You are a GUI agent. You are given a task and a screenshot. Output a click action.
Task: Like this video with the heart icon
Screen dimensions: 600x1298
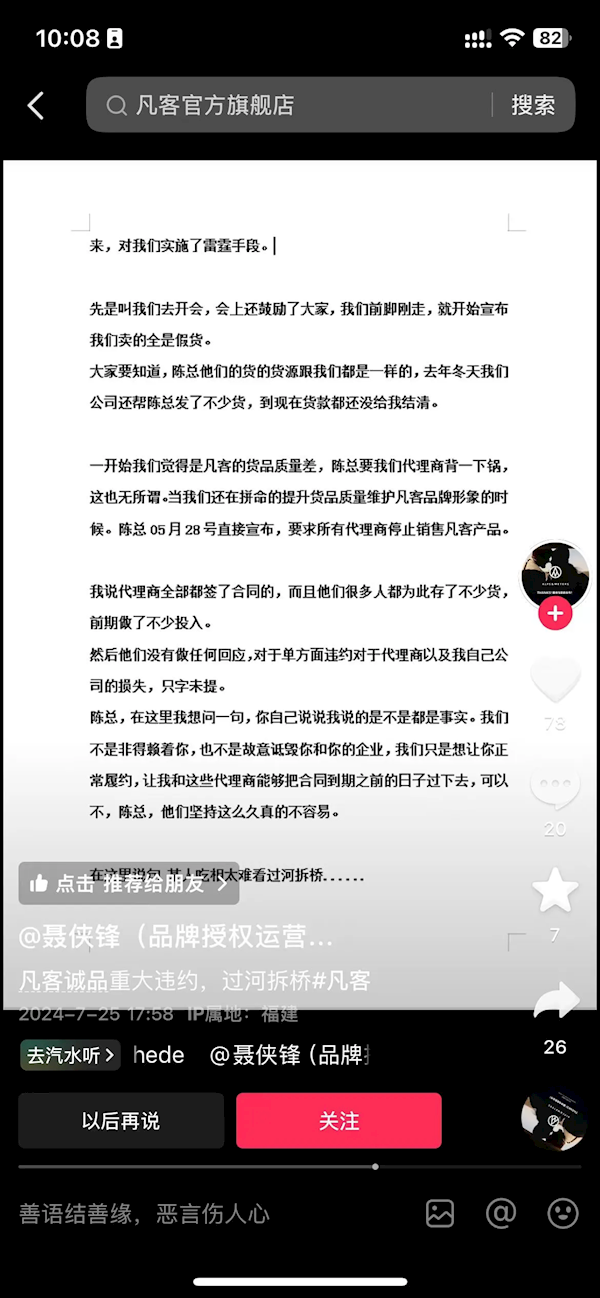pyautogui.click(x=555, y=680)
